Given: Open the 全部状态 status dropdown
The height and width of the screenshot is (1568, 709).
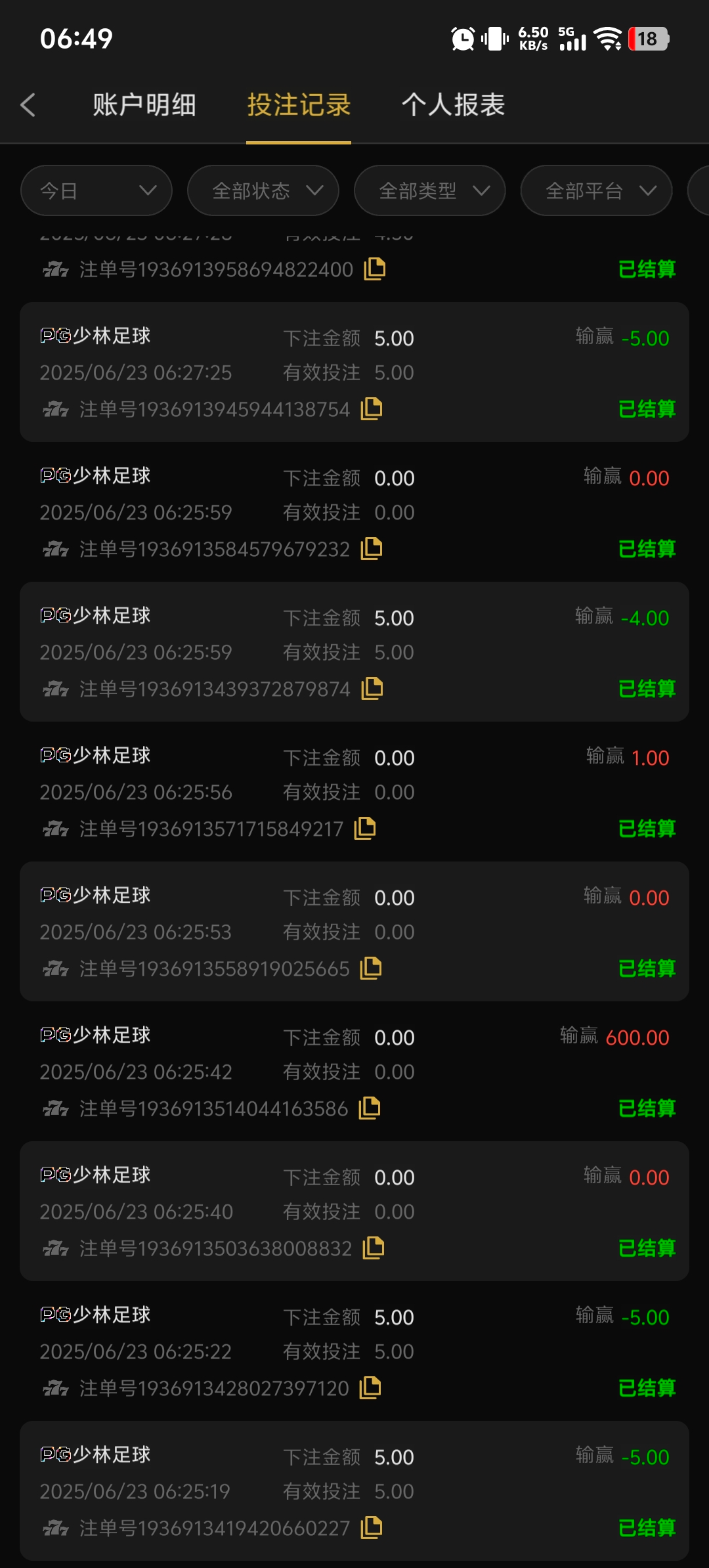Looking at the screenshot, I should [x=263, y=191].
